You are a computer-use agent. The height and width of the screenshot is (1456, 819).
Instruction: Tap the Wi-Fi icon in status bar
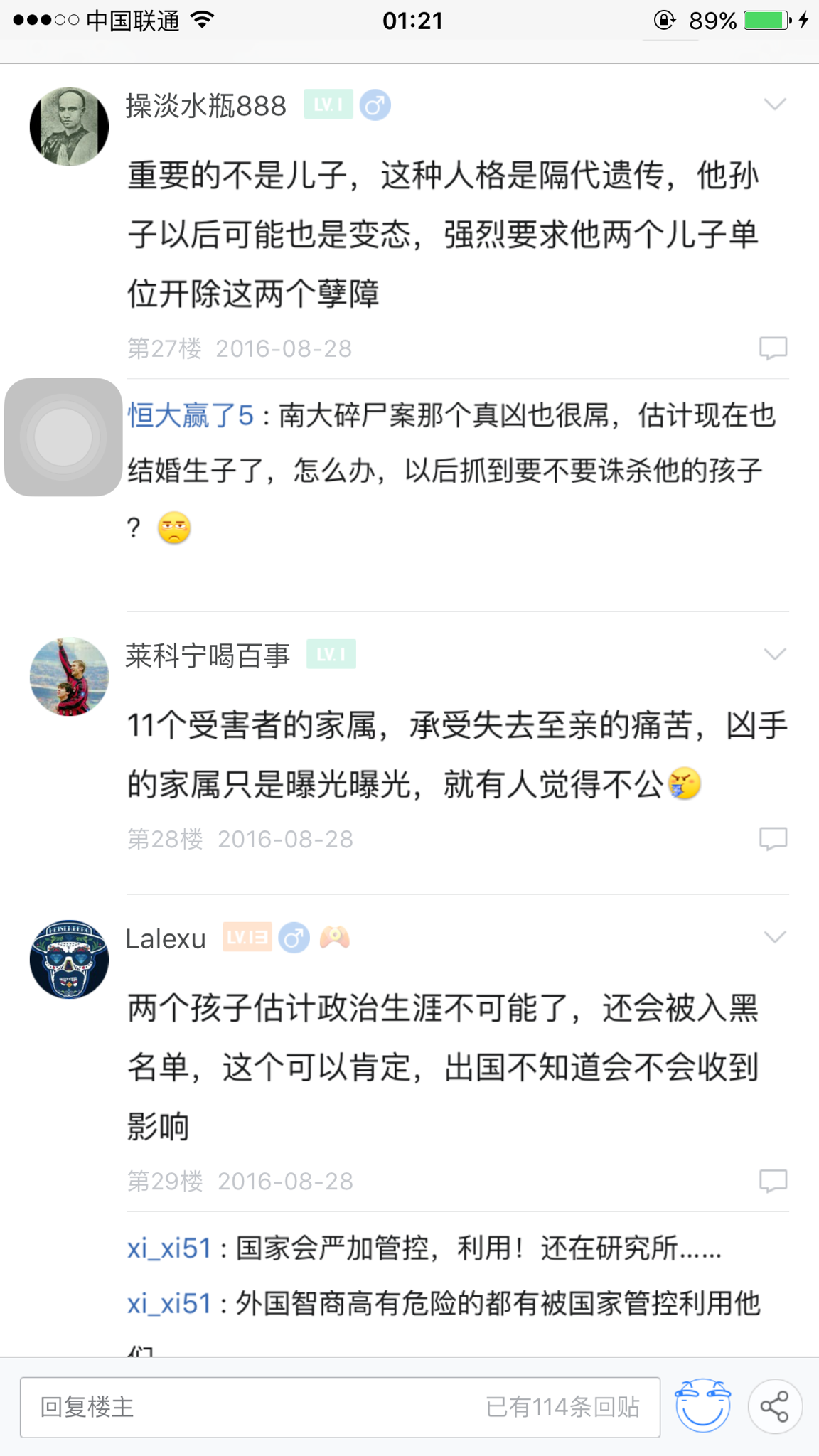(201, 20)
